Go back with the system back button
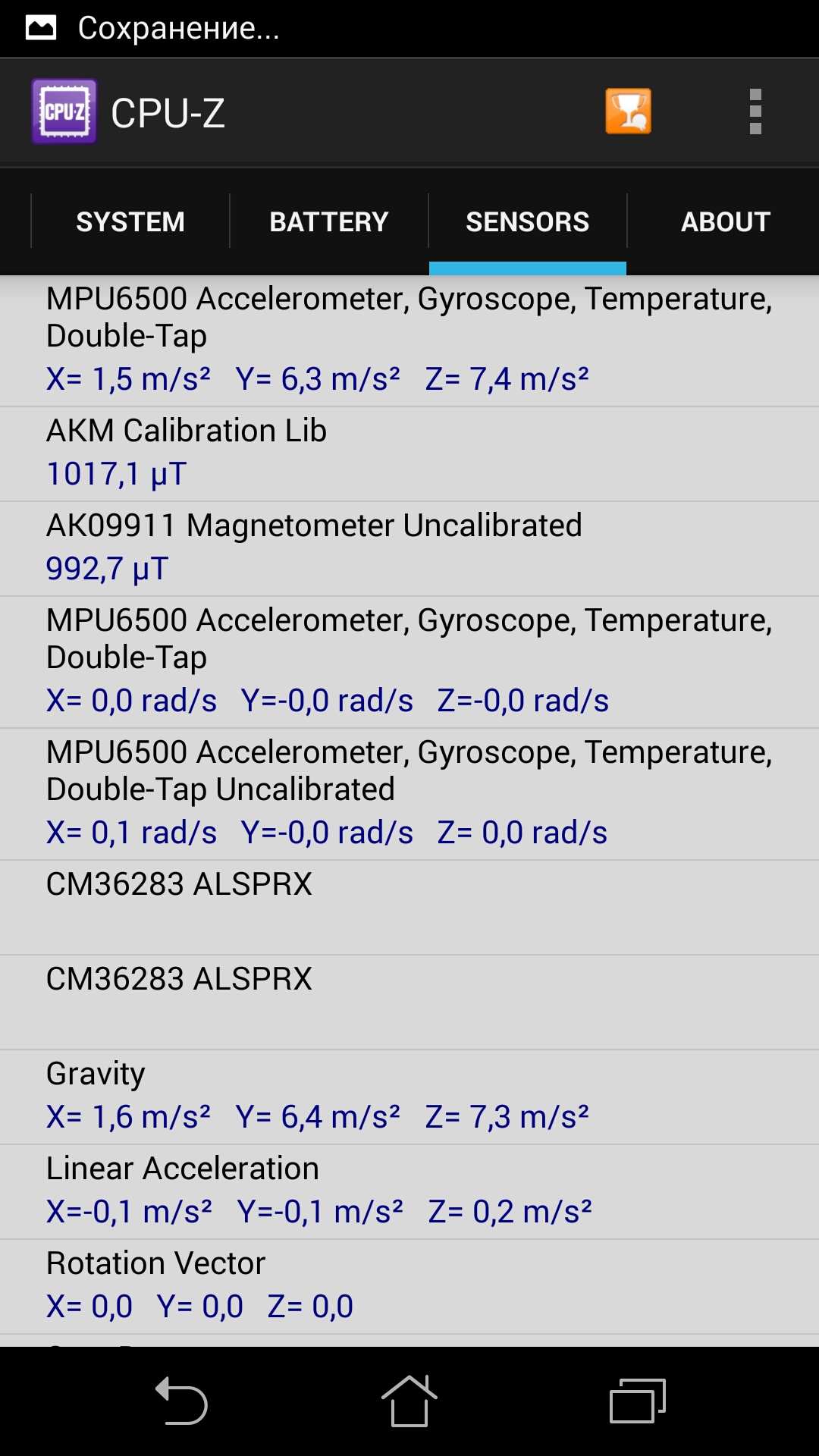 pos(181,1401)
